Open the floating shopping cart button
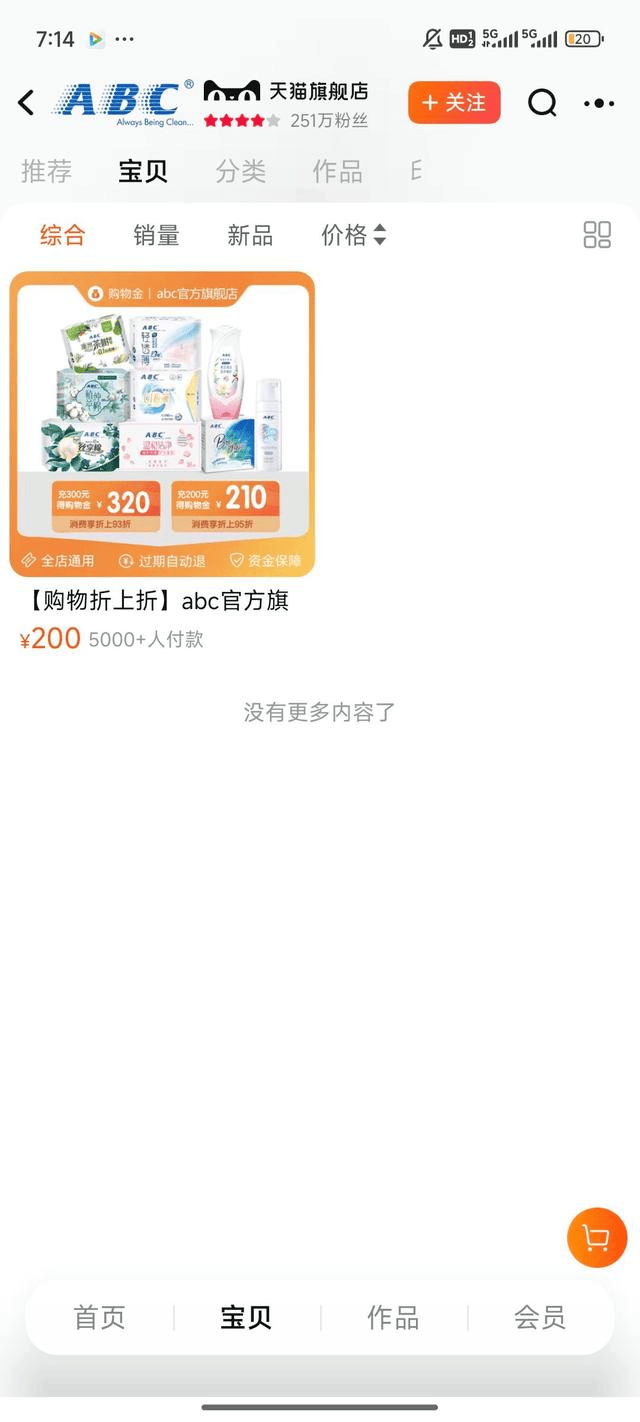Viewport: 640px width, 1422px height. pyautogui.click(x=597, y=1238)
